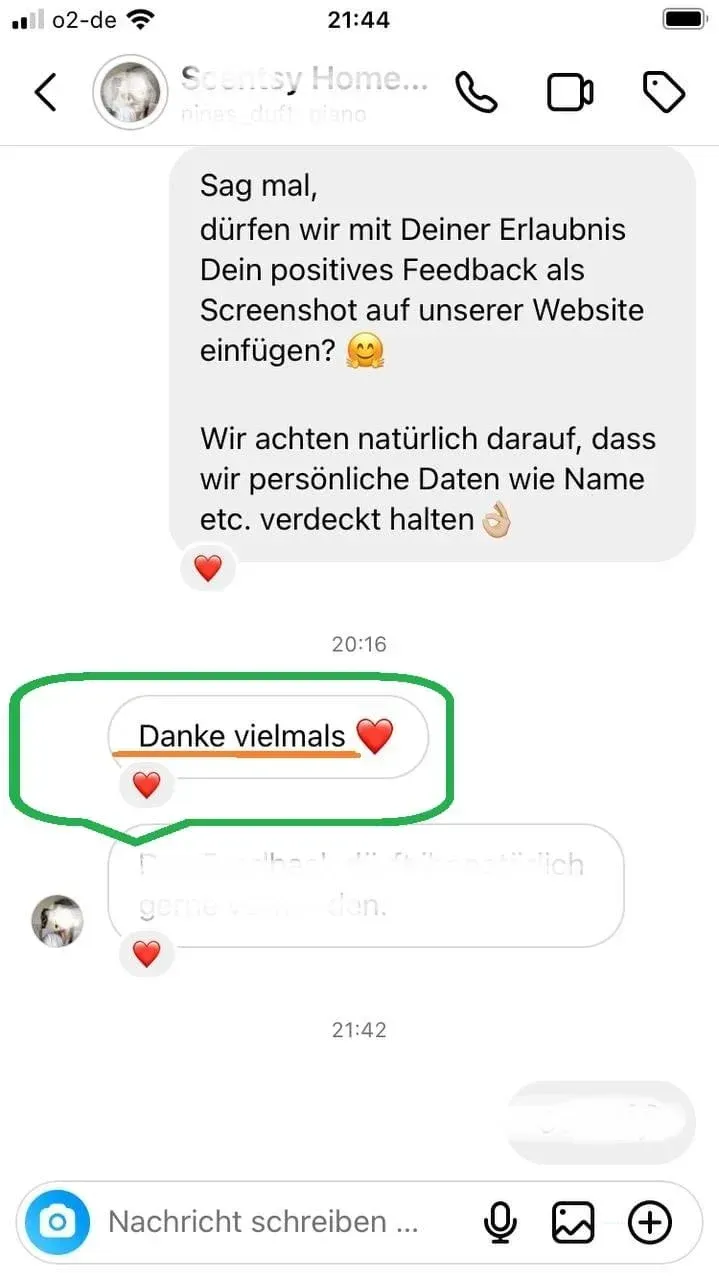
Task: Open the contact's profile from the header avatar
Action: coord(129,93)
